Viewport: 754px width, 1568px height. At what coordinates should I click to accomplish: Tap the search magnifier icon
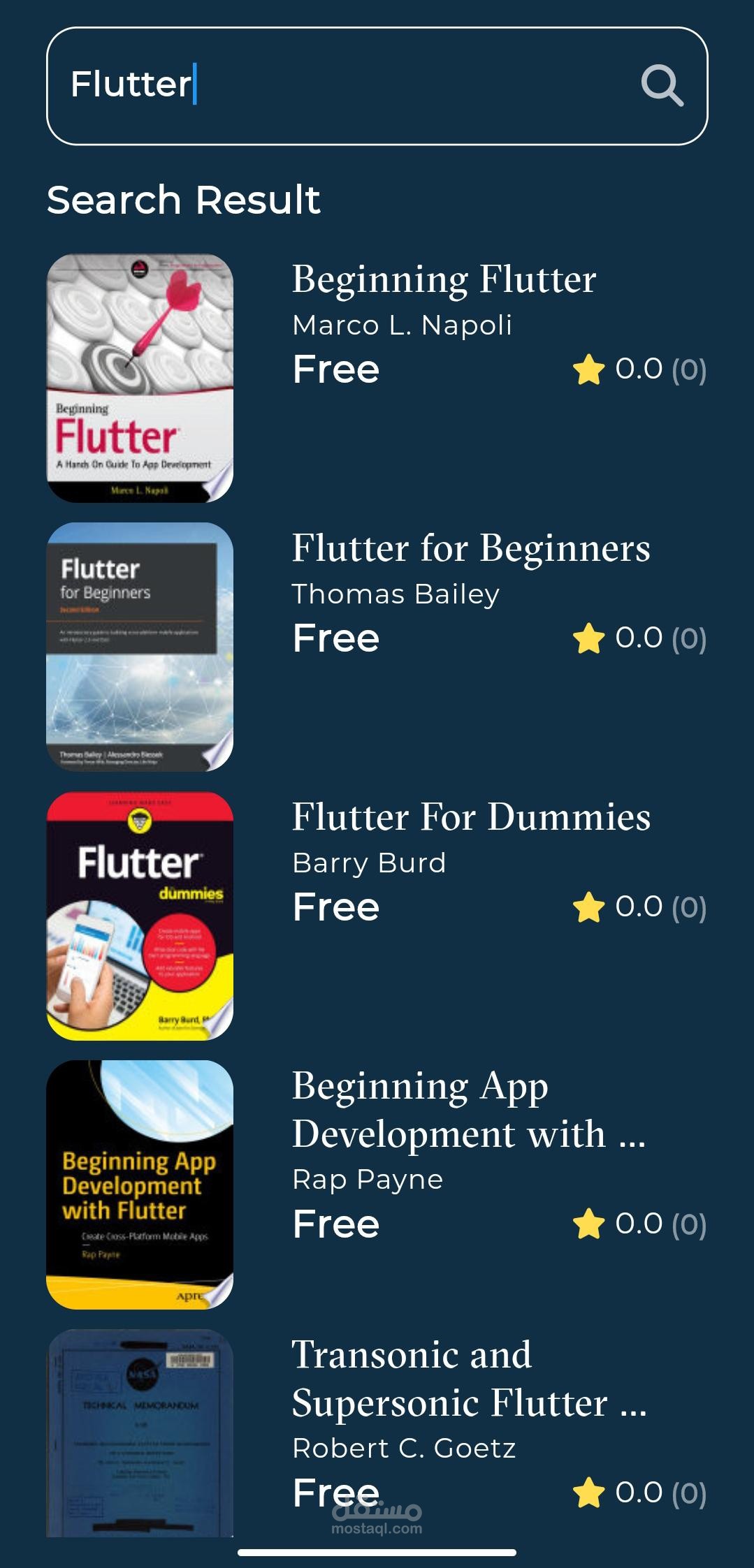tap(661, 86)
